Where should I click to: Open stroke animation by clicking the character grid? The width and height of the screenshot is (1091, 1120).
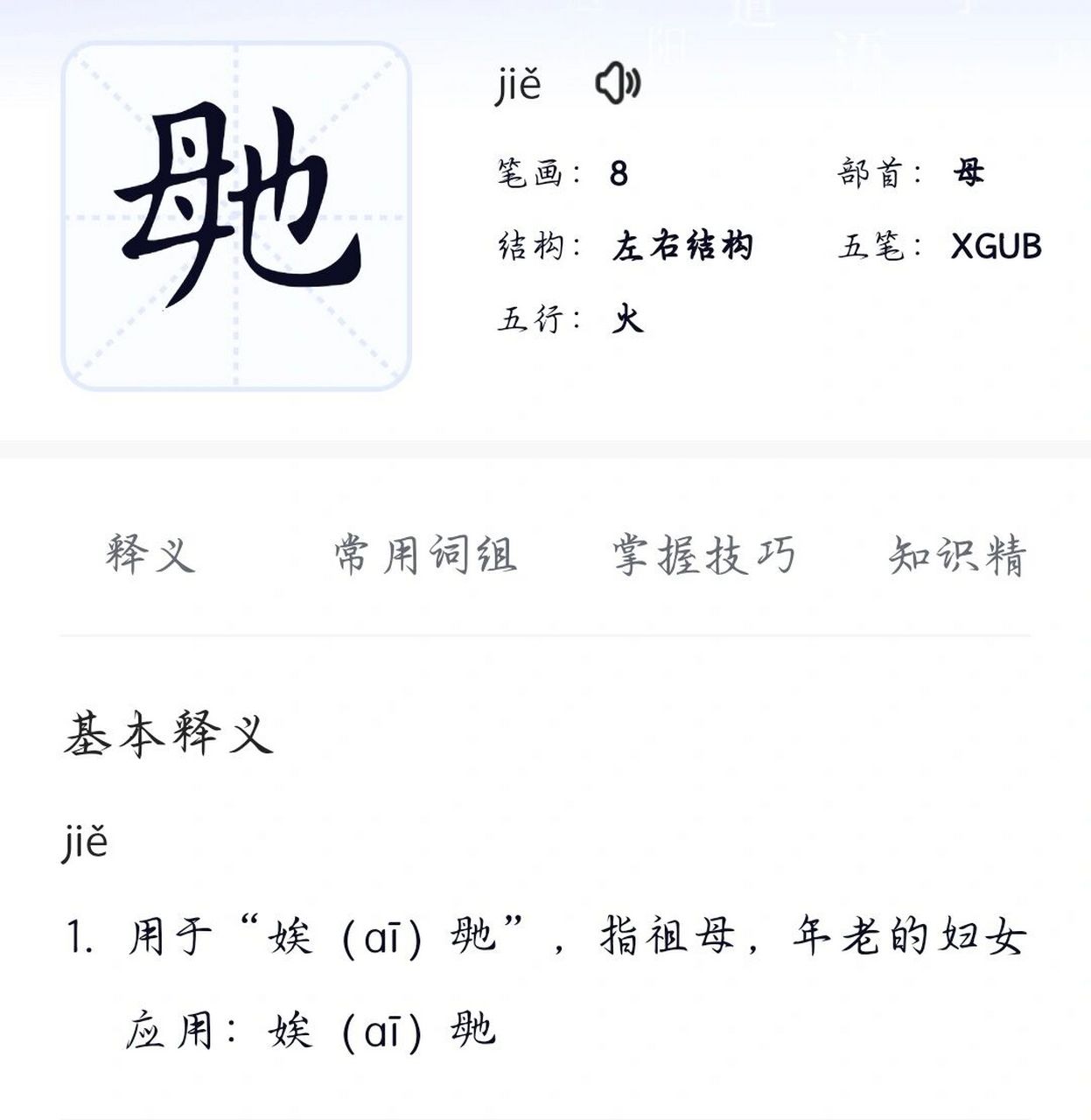point(236,214)
